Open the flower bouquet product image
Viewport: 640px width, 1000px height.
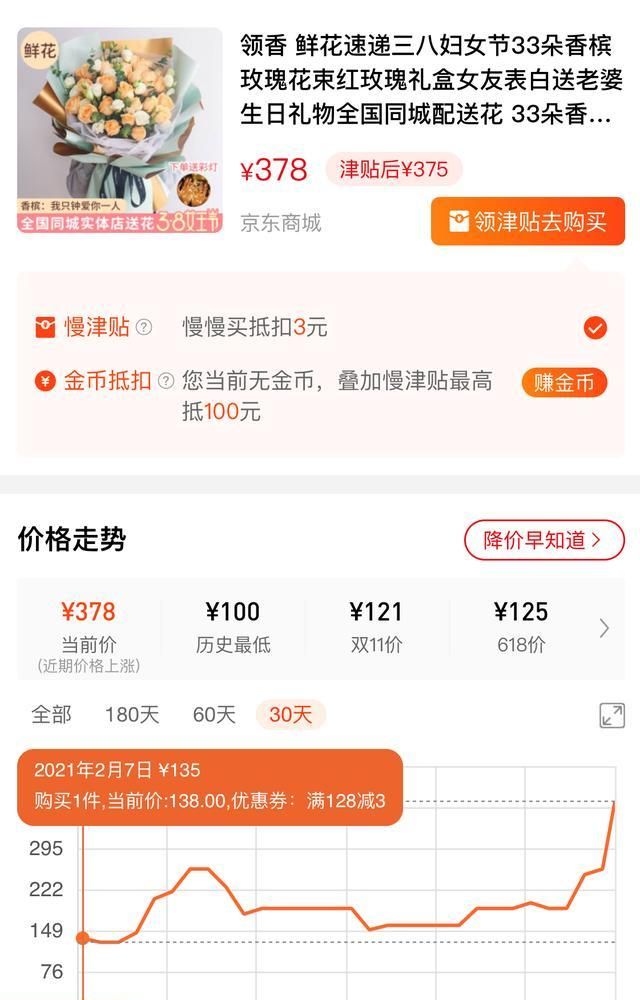(120, 130)
